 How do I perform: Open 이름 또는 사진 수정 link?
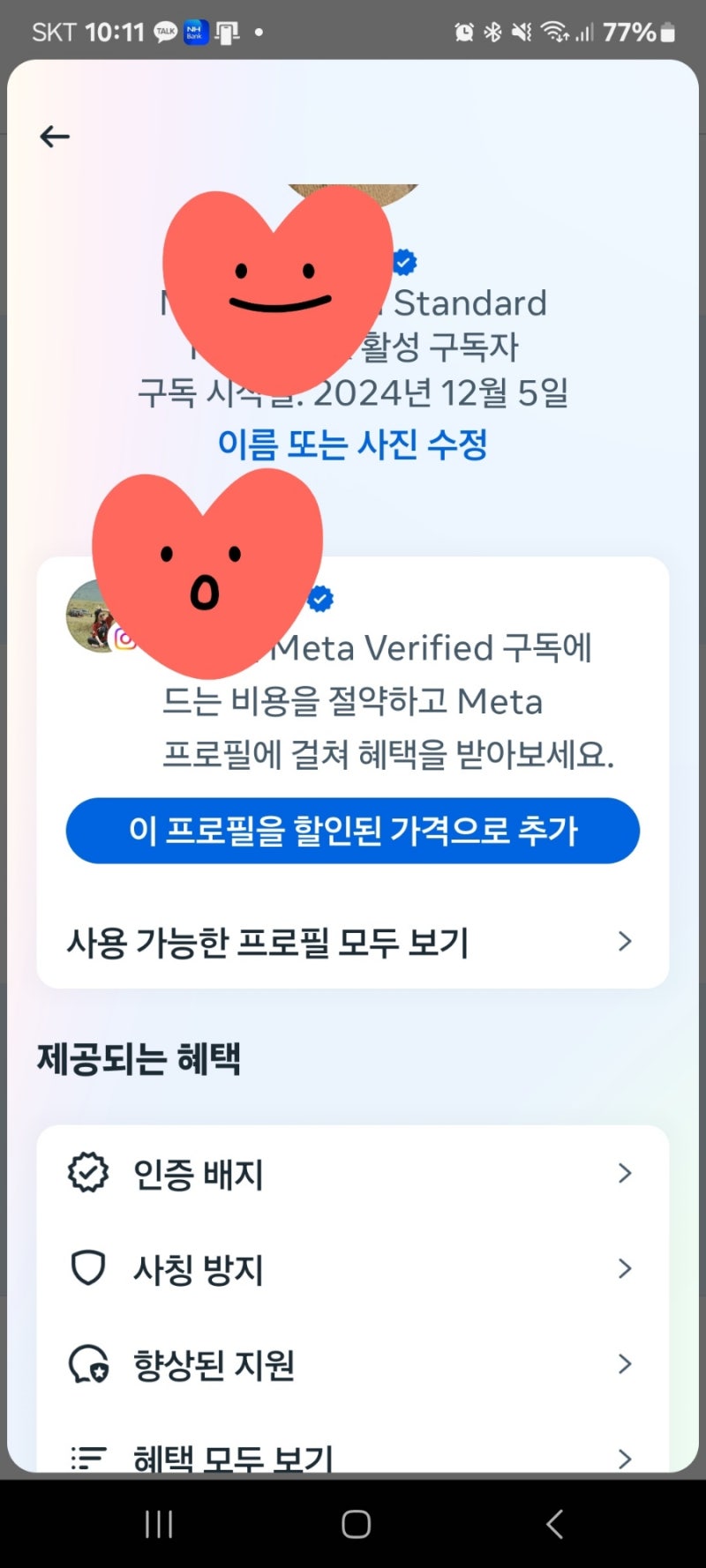tap(352, 446)
